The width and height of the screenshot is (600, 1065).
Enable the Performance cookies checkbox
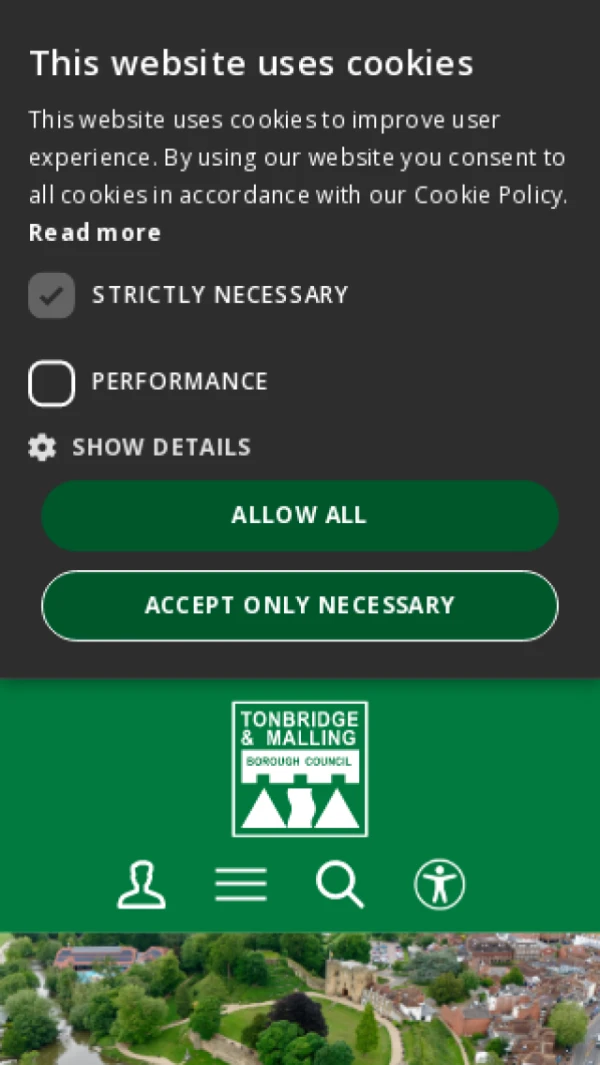click(52, 383)
